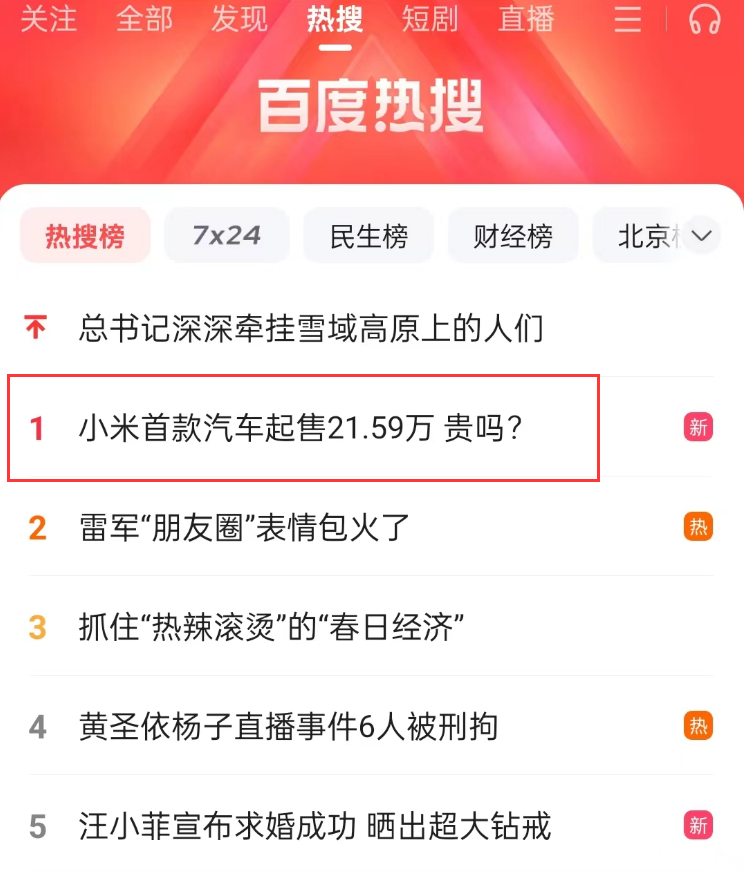Open the 发现 tab
Screen dimensions: 755x873
(239, 18)
